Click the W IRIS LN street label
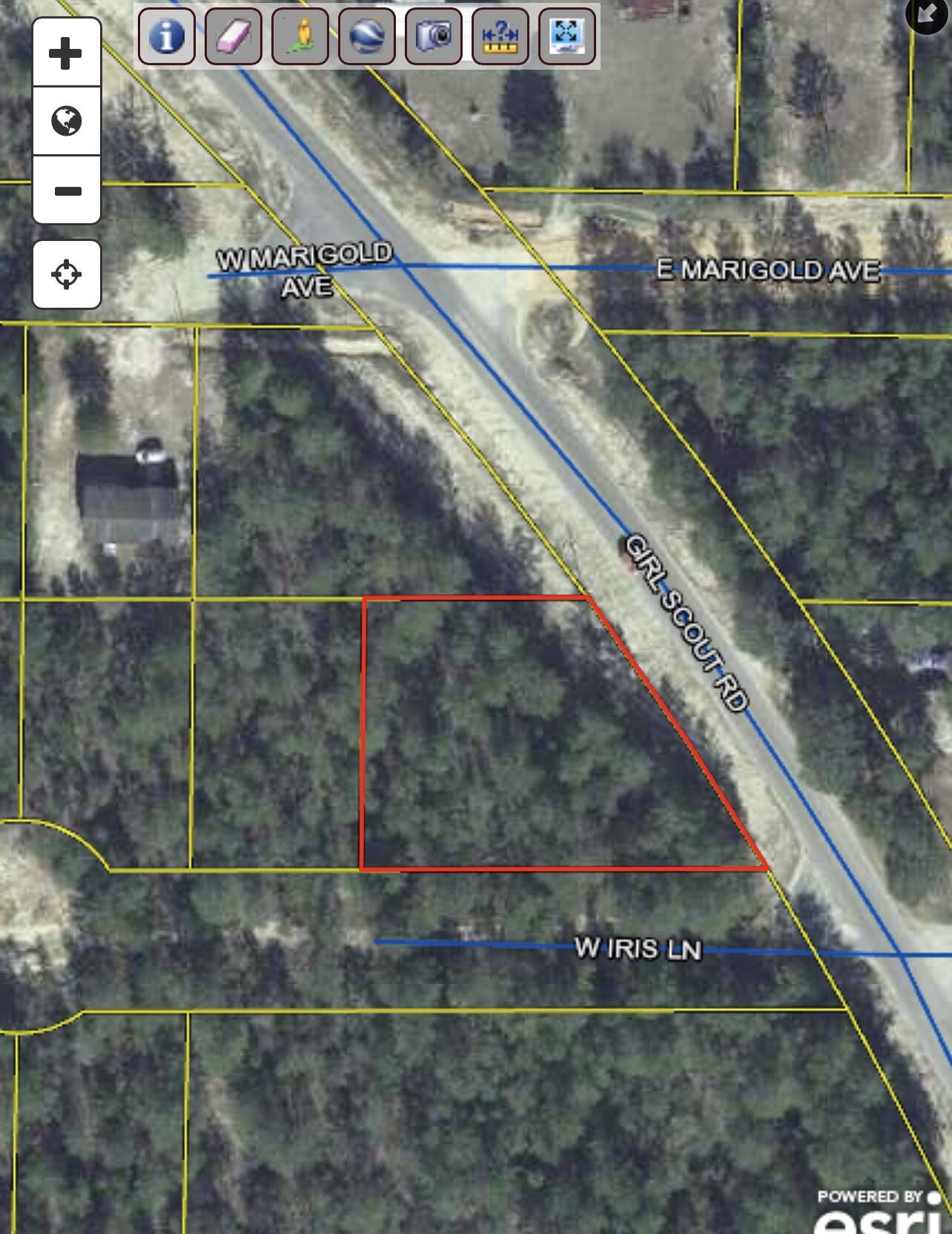This screenshot has height=1234, width=952. (x=636, y=948)
